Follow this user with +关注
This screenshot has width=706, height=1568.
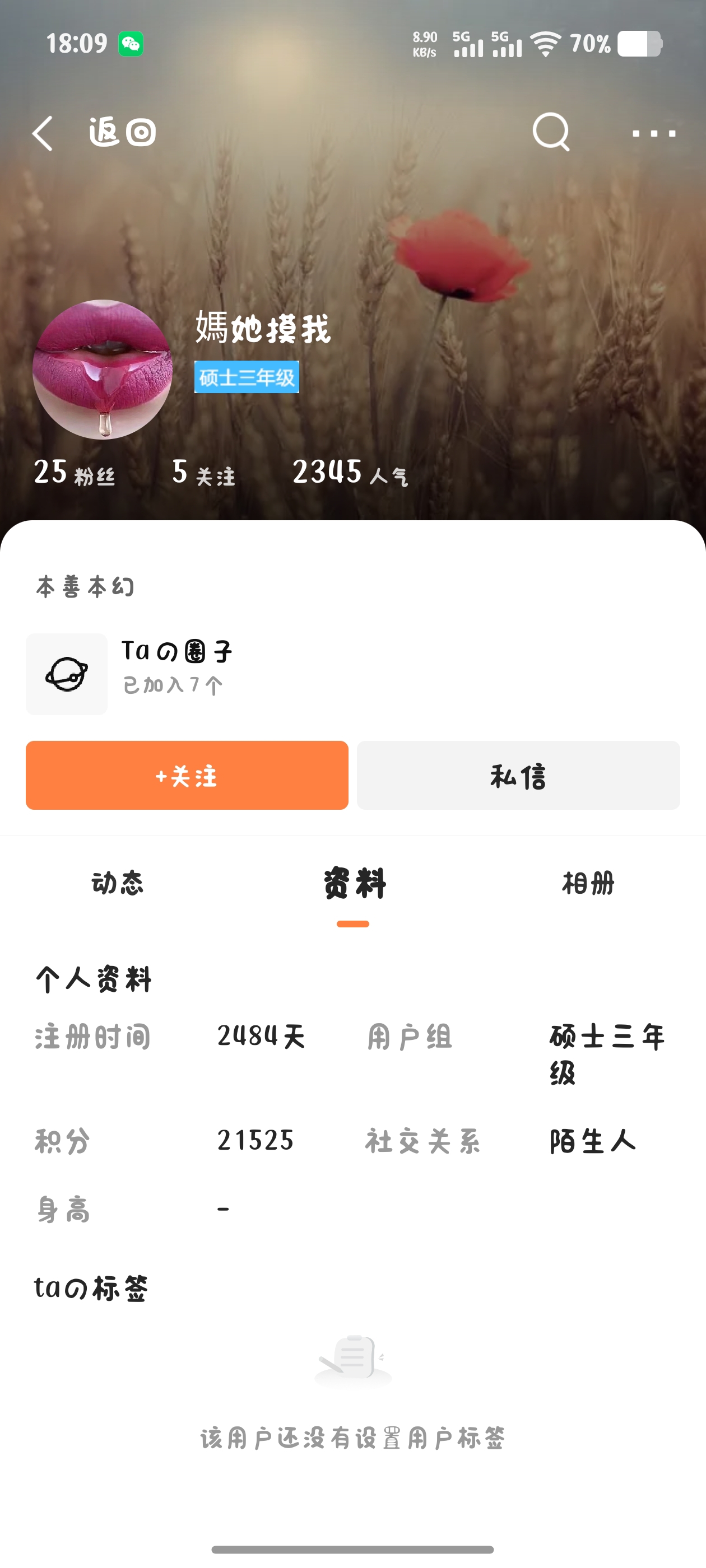(187, 775)
